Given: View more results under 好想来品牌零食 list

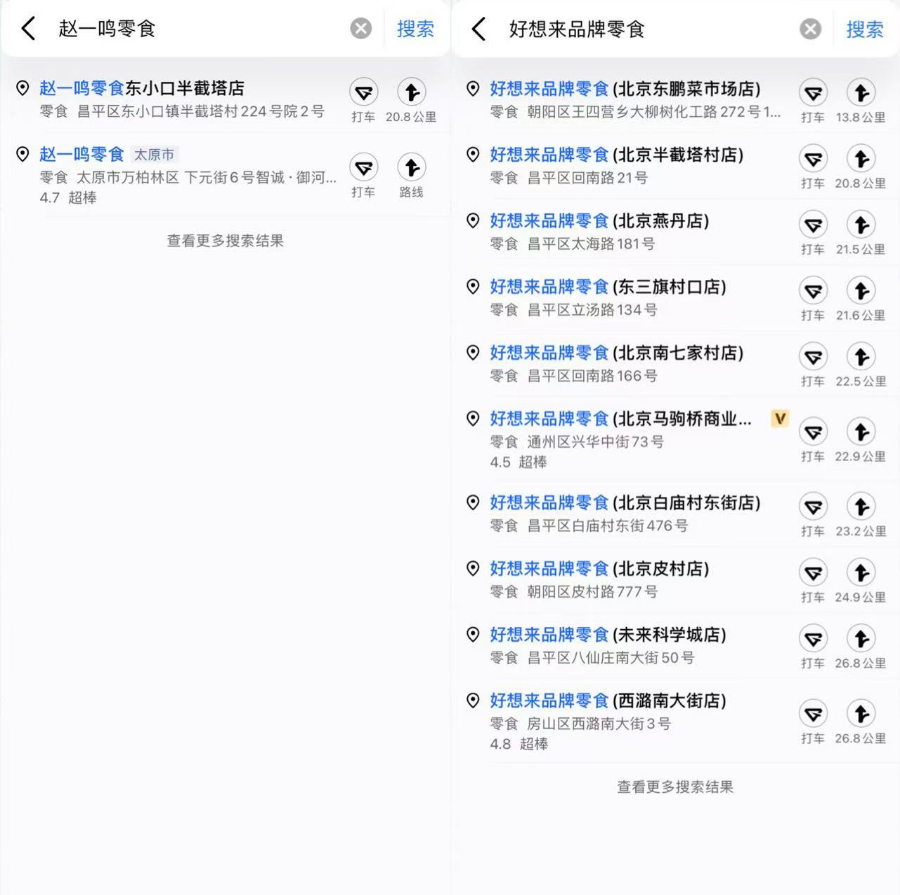Looking at the screenshot, I should pos(675,787).
